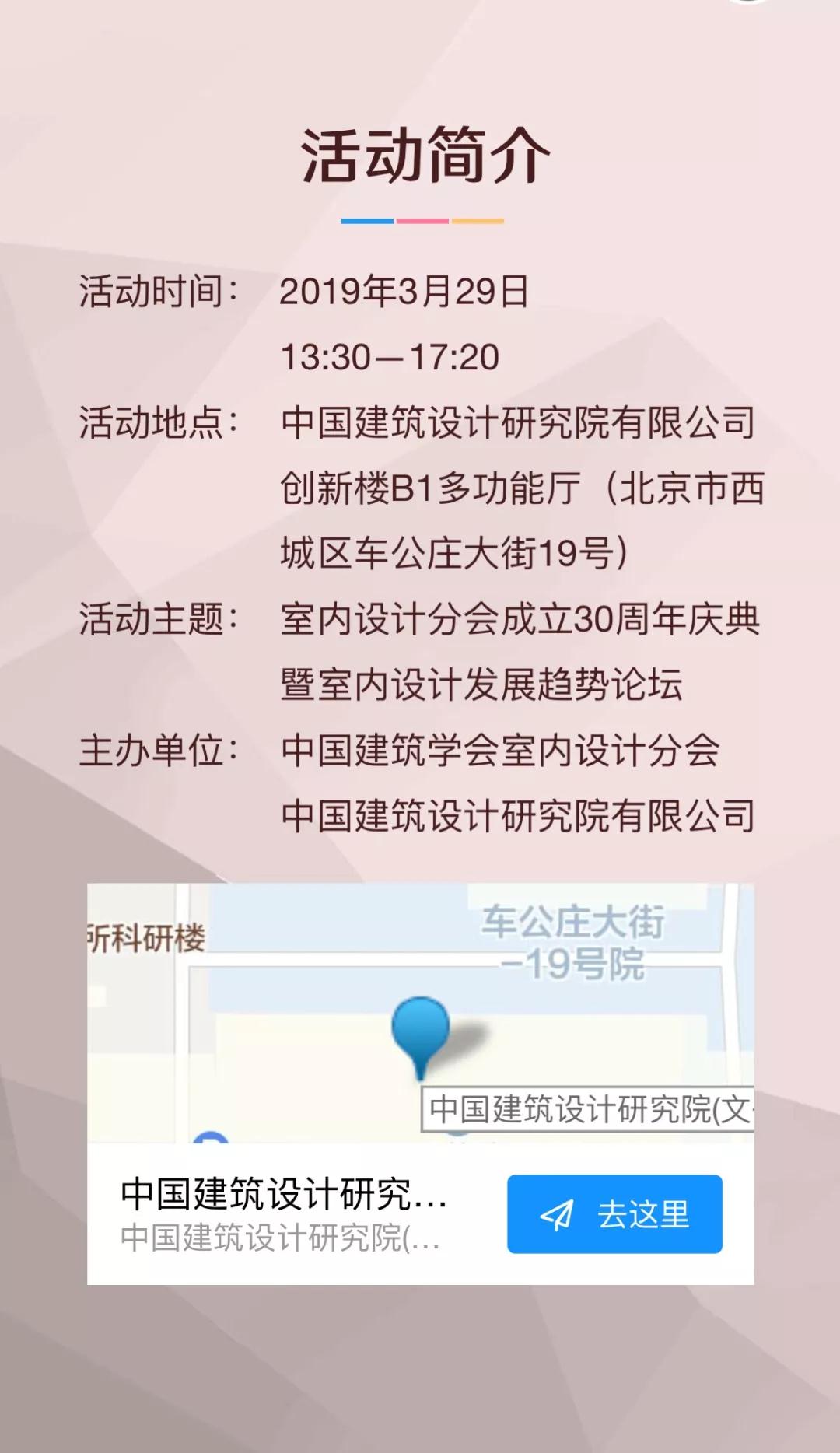The image size is (840, 1453).
Task: Open the 中国建筑设计研究… location details row
Action: 284,1213
